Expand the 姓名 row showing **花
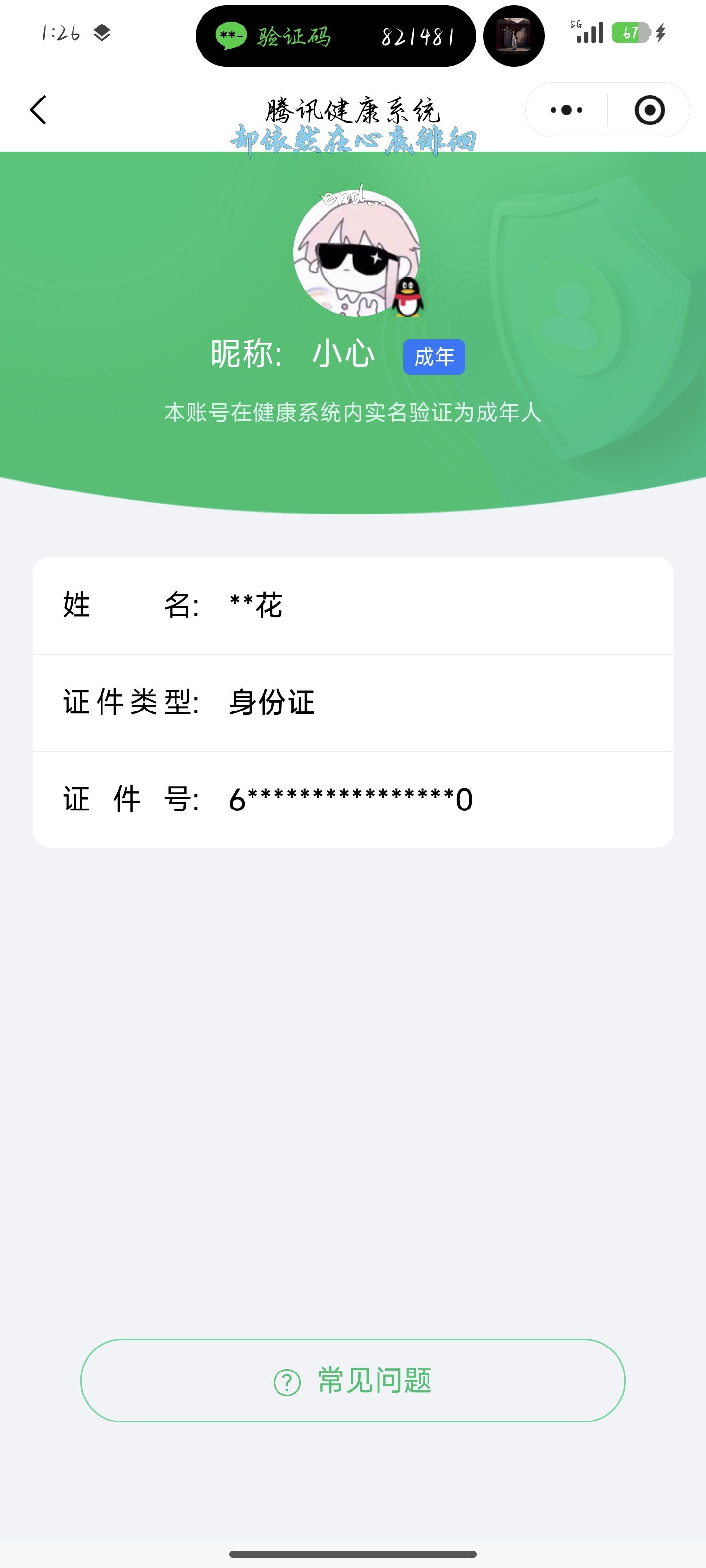 [x=353, y=605]
